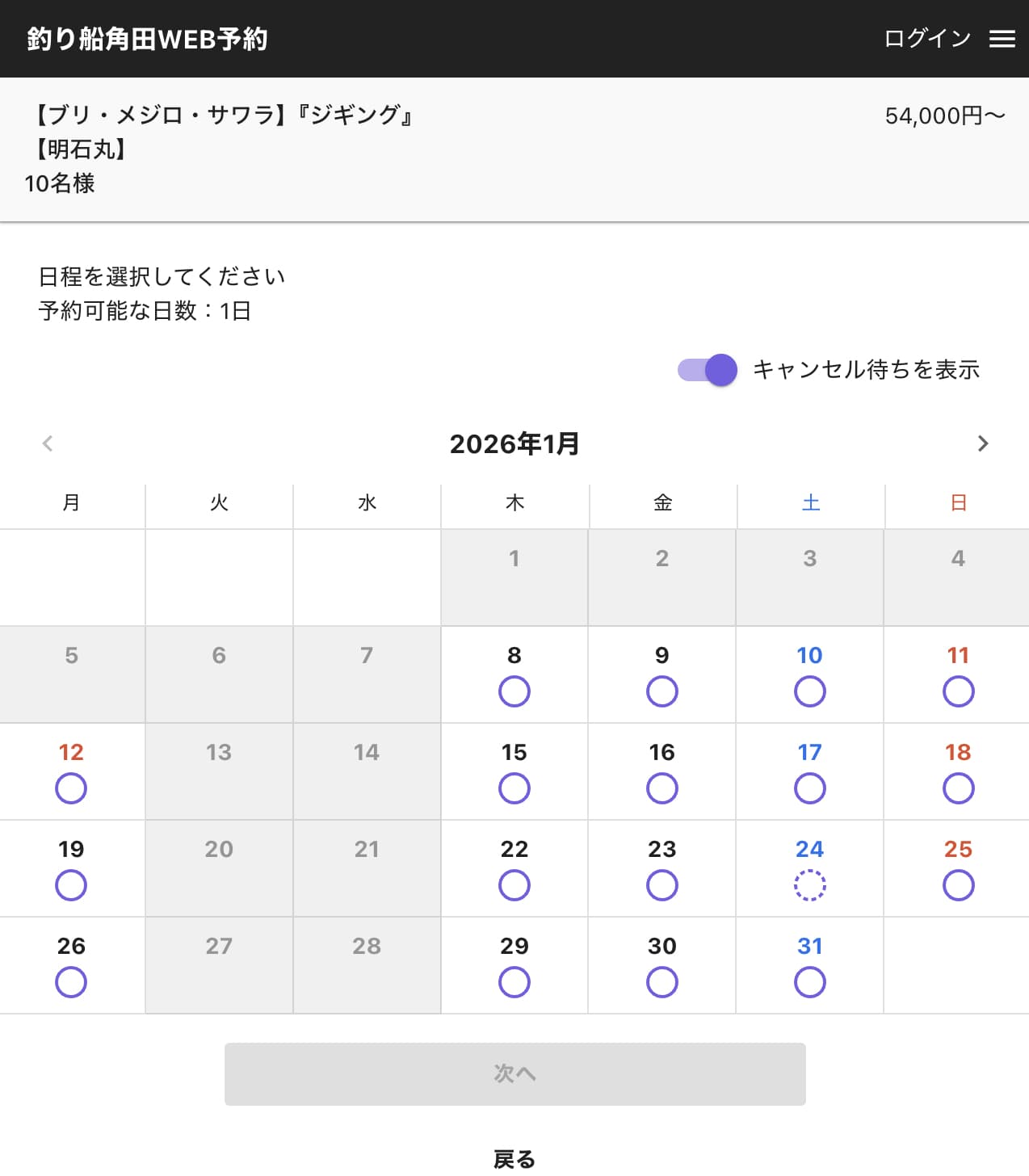Select January 31 on the calendar
This screenshot has width=1029, height=1176.
[x=809, y=966]
